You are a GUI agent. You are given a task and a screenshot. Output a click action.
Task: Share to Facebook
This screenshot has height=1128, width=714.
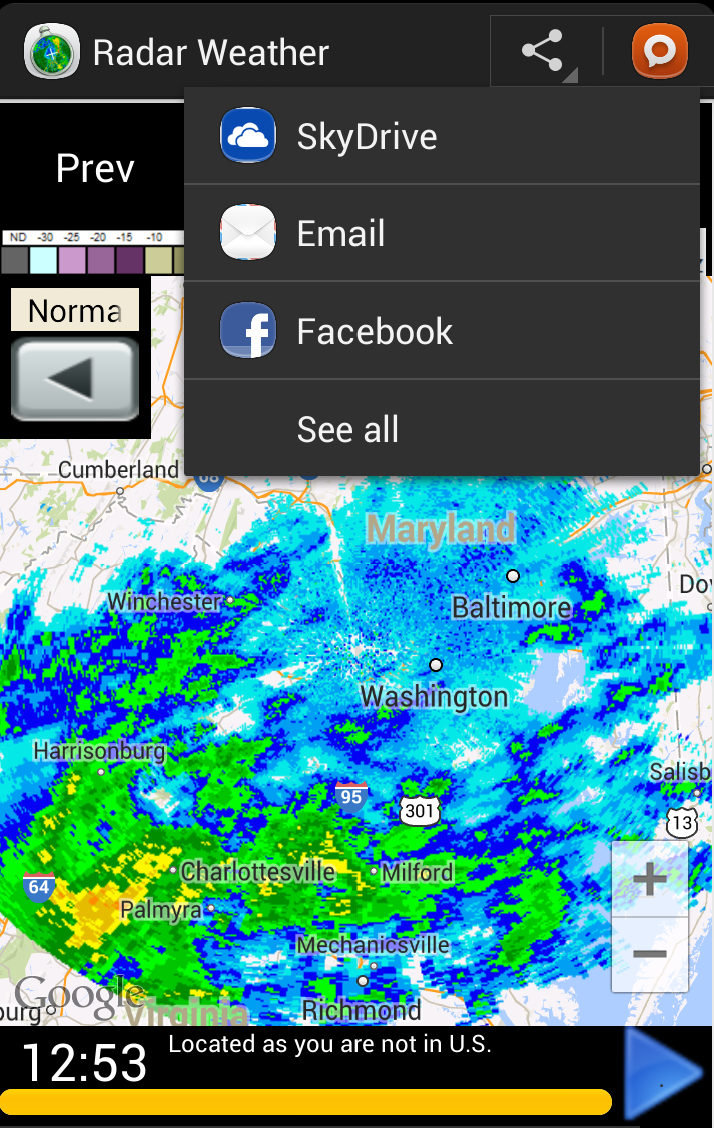tap(441, 331)
